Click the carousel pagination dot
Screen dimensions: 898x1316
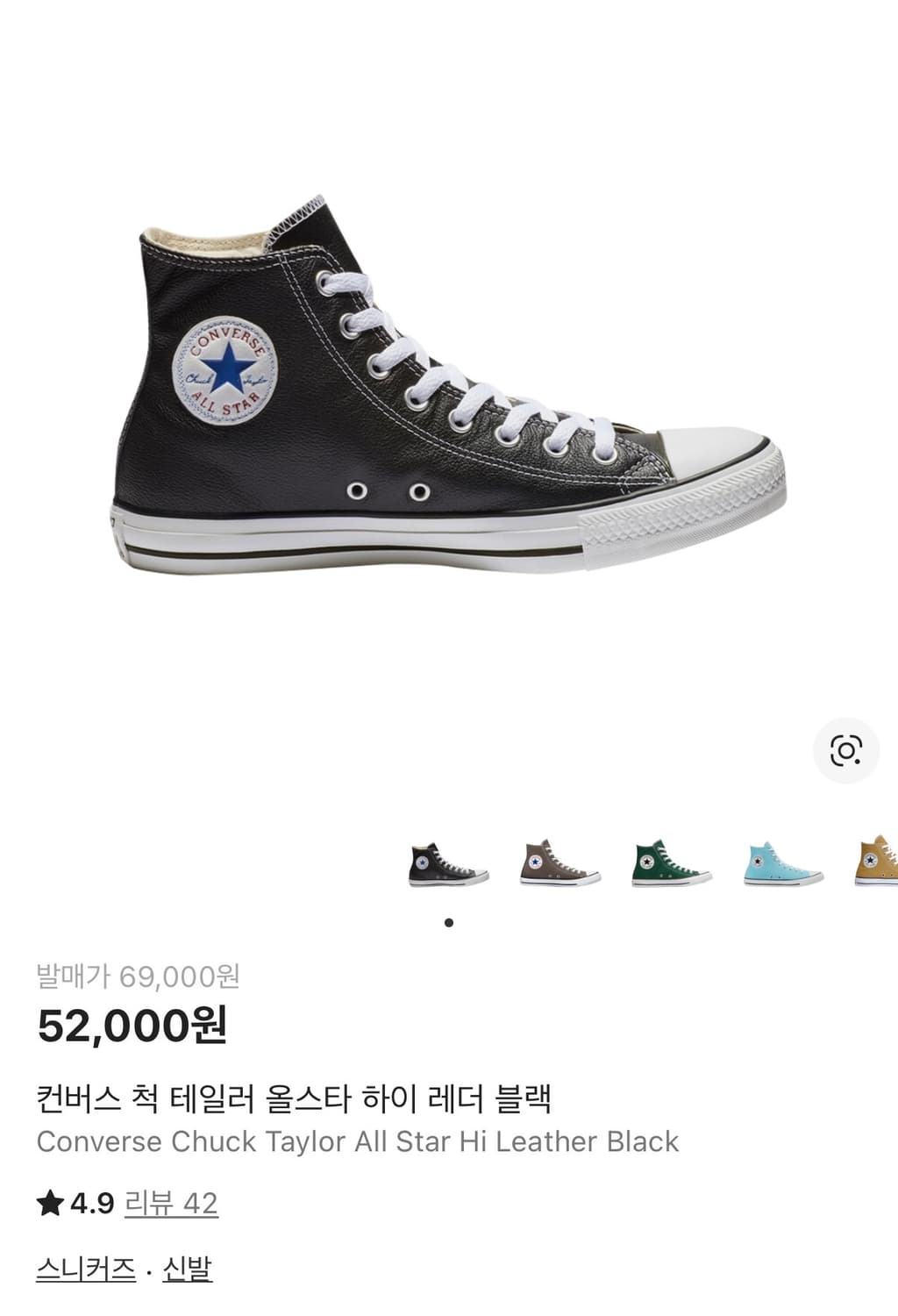pyautogui.click(x=449, y=922)
